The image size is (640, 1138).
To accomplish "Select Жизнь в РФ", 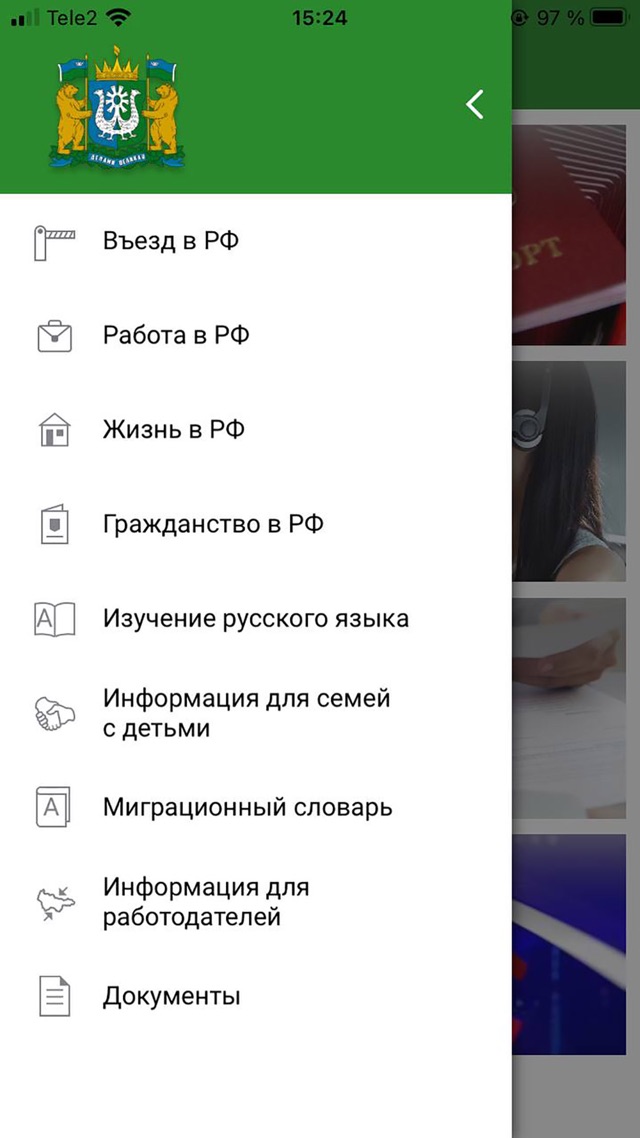I will point(255,430).
